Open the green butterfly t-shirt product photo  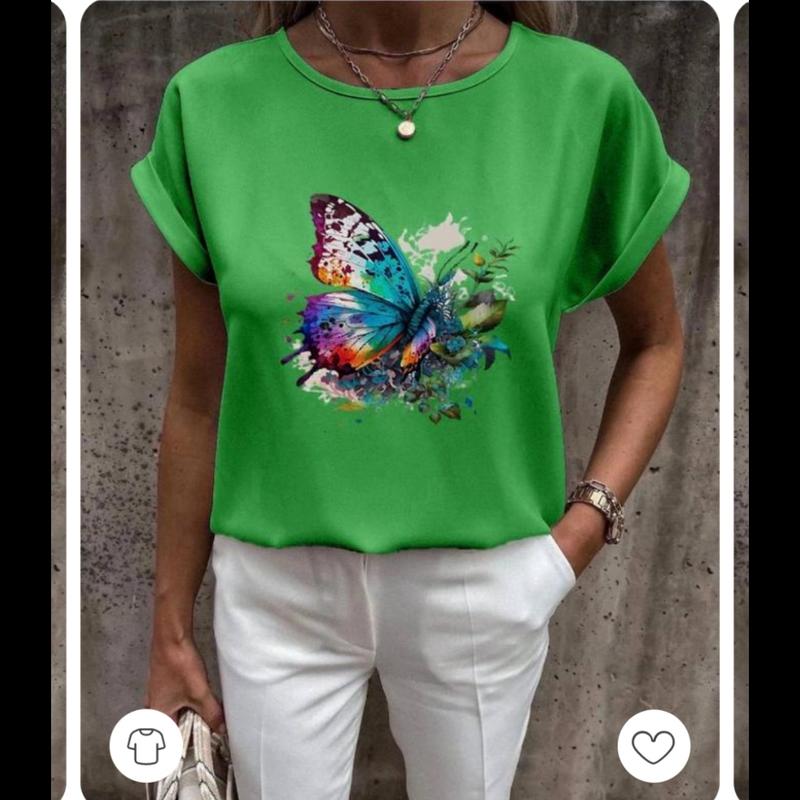point(400,350)
